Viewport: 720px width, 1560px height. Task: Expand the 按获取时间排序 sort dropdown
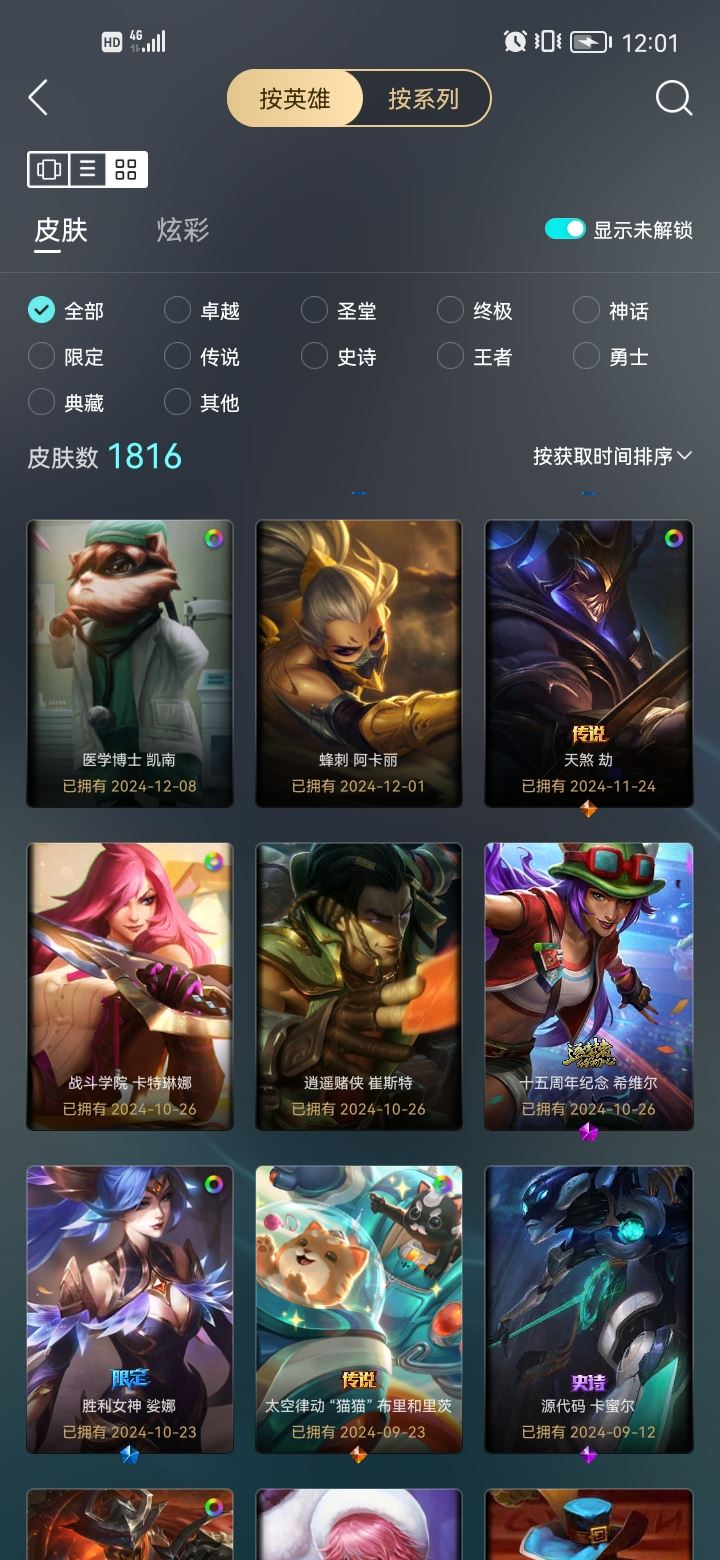(612, 456)
